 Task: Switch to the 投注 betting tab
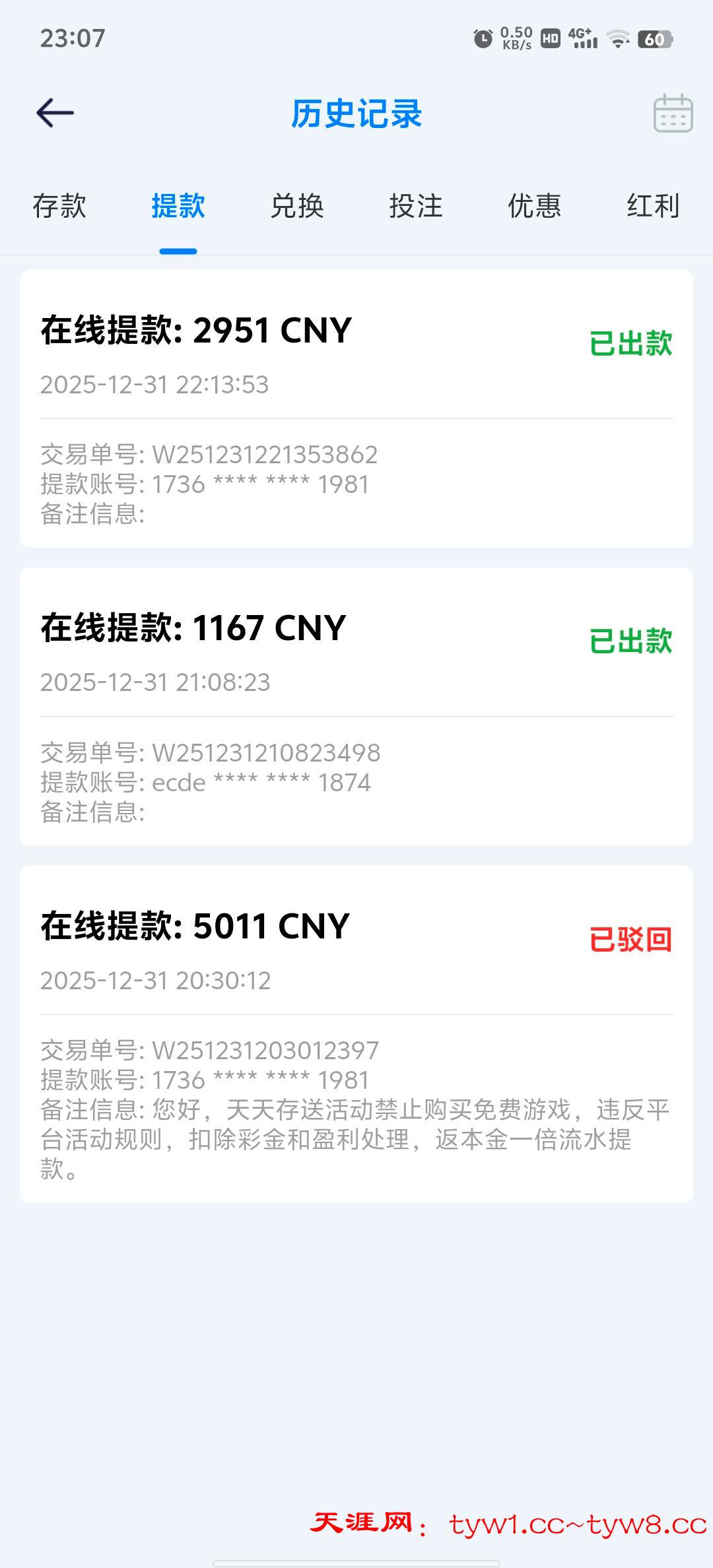click(x=416, y=207)
